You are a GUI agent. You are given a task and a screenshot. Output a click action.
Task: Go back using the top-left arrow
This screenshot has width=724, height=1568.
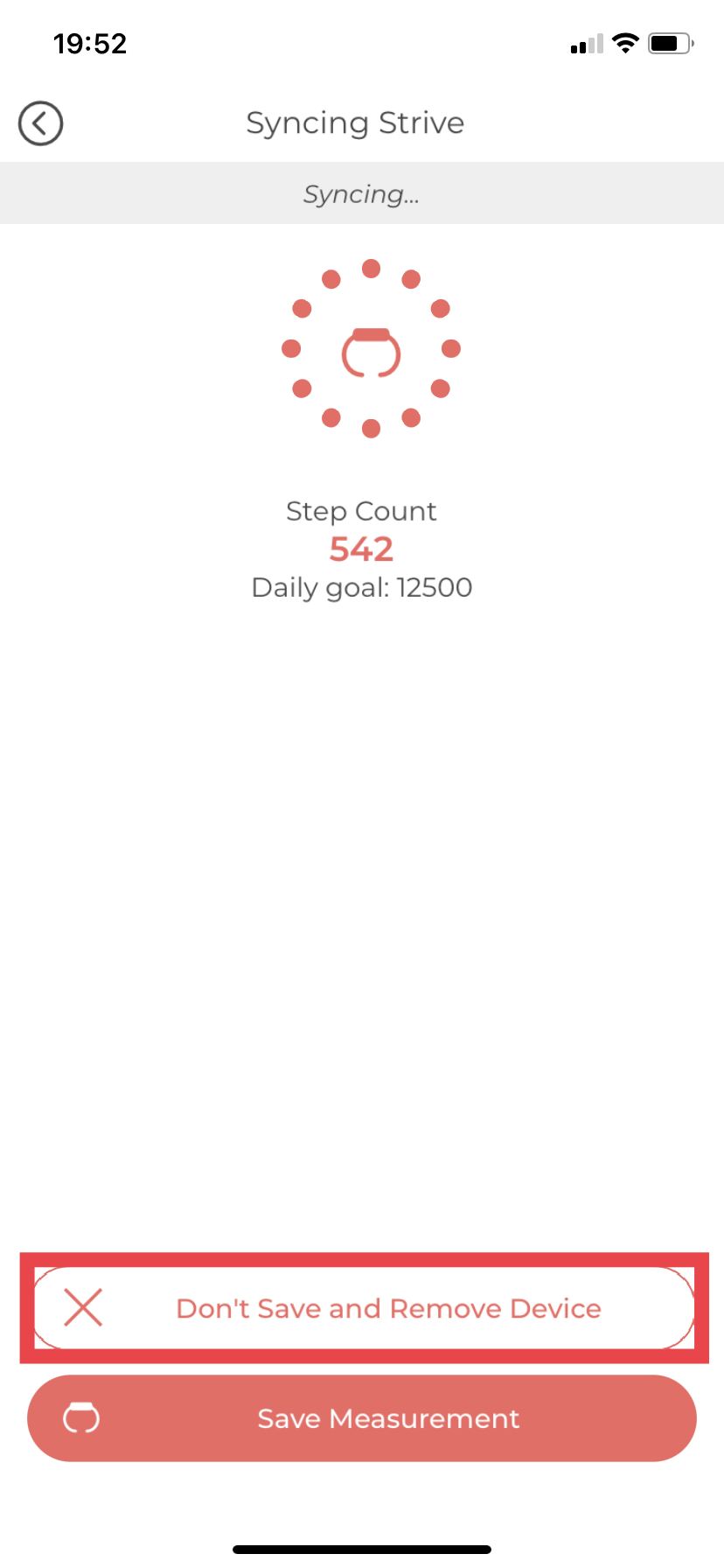[40, 123]
